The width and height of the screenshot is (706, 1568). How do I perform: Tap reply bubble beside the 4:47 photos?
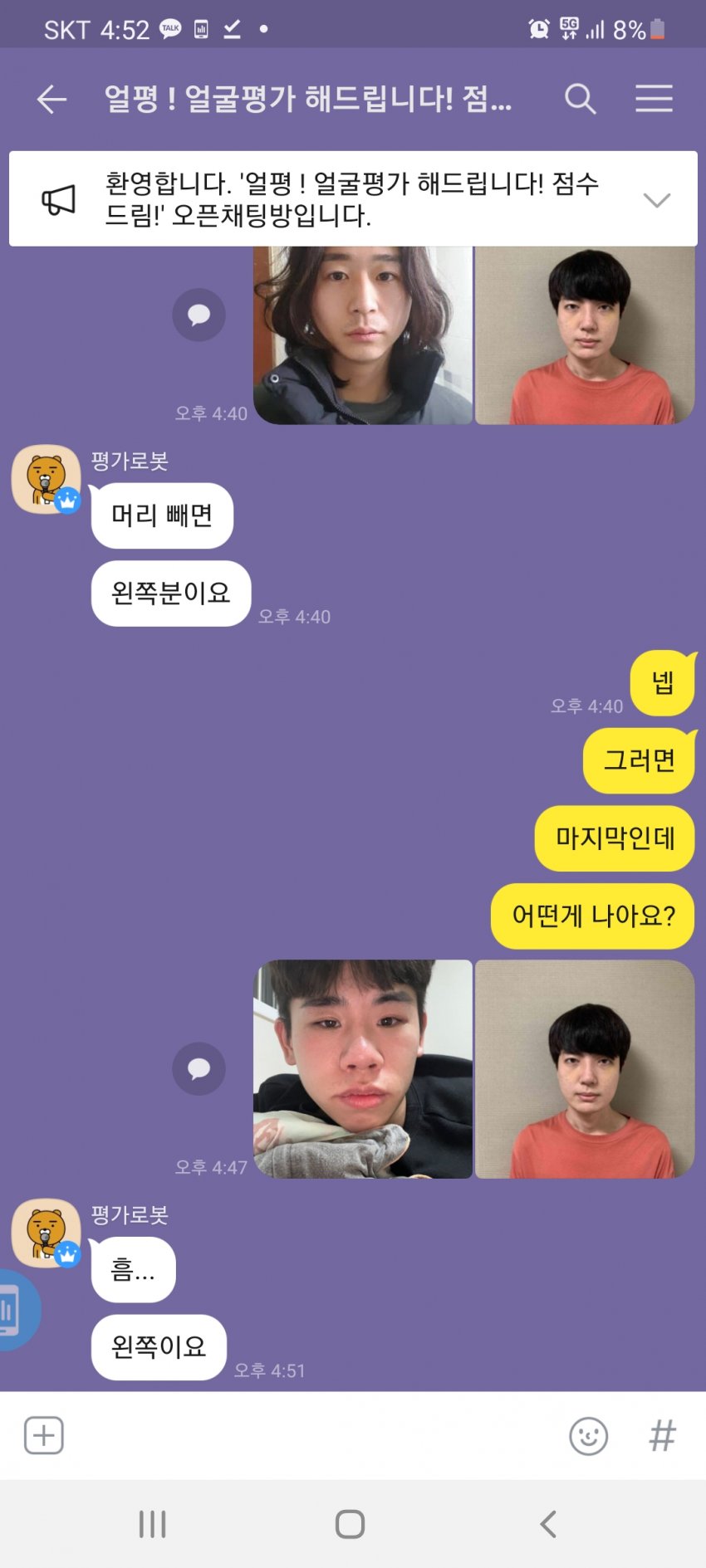tap(199, 1069)
